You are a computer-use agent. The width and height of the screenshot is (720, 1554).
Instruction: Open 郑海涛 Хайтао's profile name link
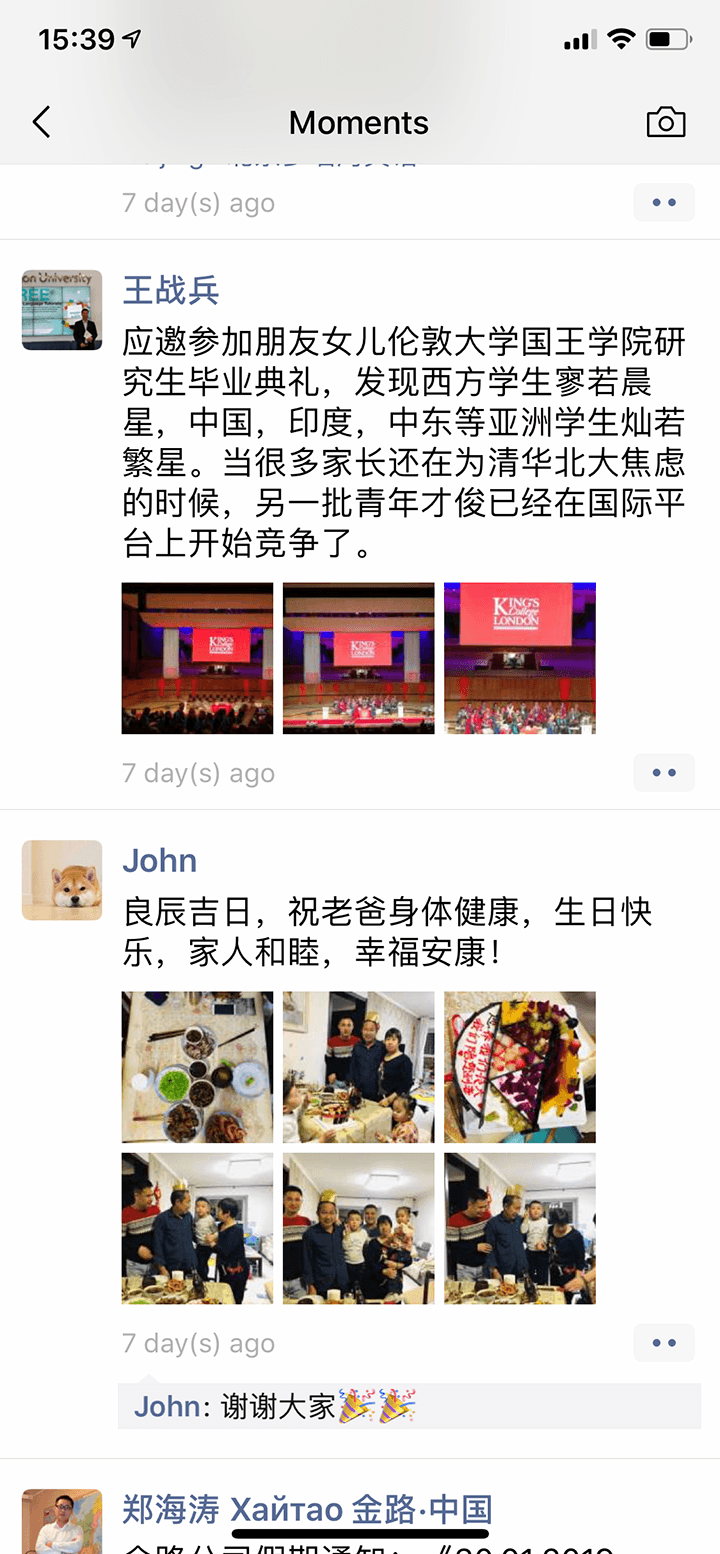[307, 1507]
